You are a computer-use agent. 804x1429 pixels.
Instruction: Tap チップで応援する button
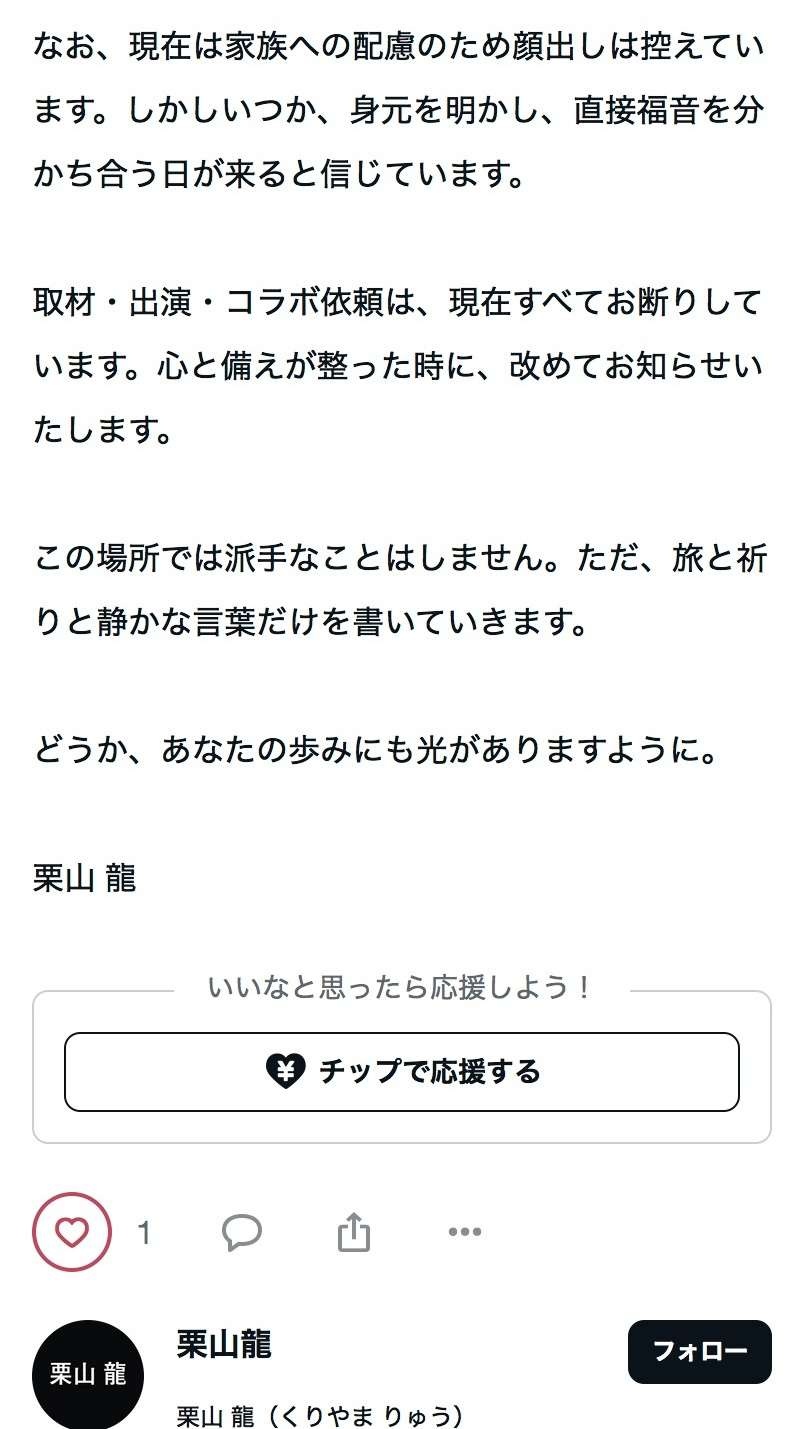(x=402, y=1072)
